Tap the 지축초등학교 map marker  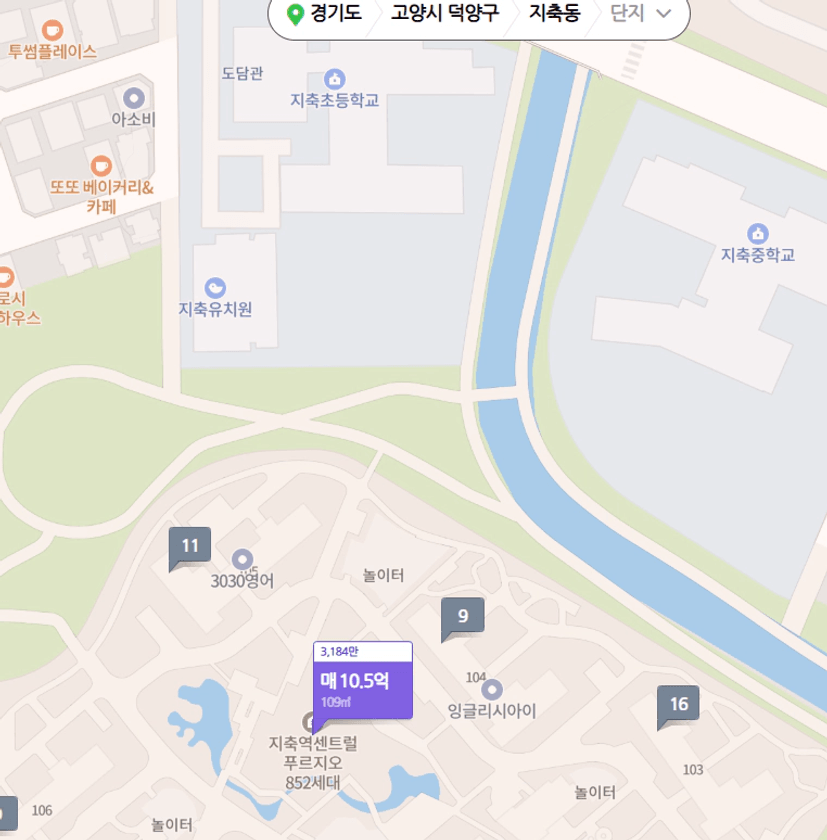pyautogui.click(x=335, y=79)
